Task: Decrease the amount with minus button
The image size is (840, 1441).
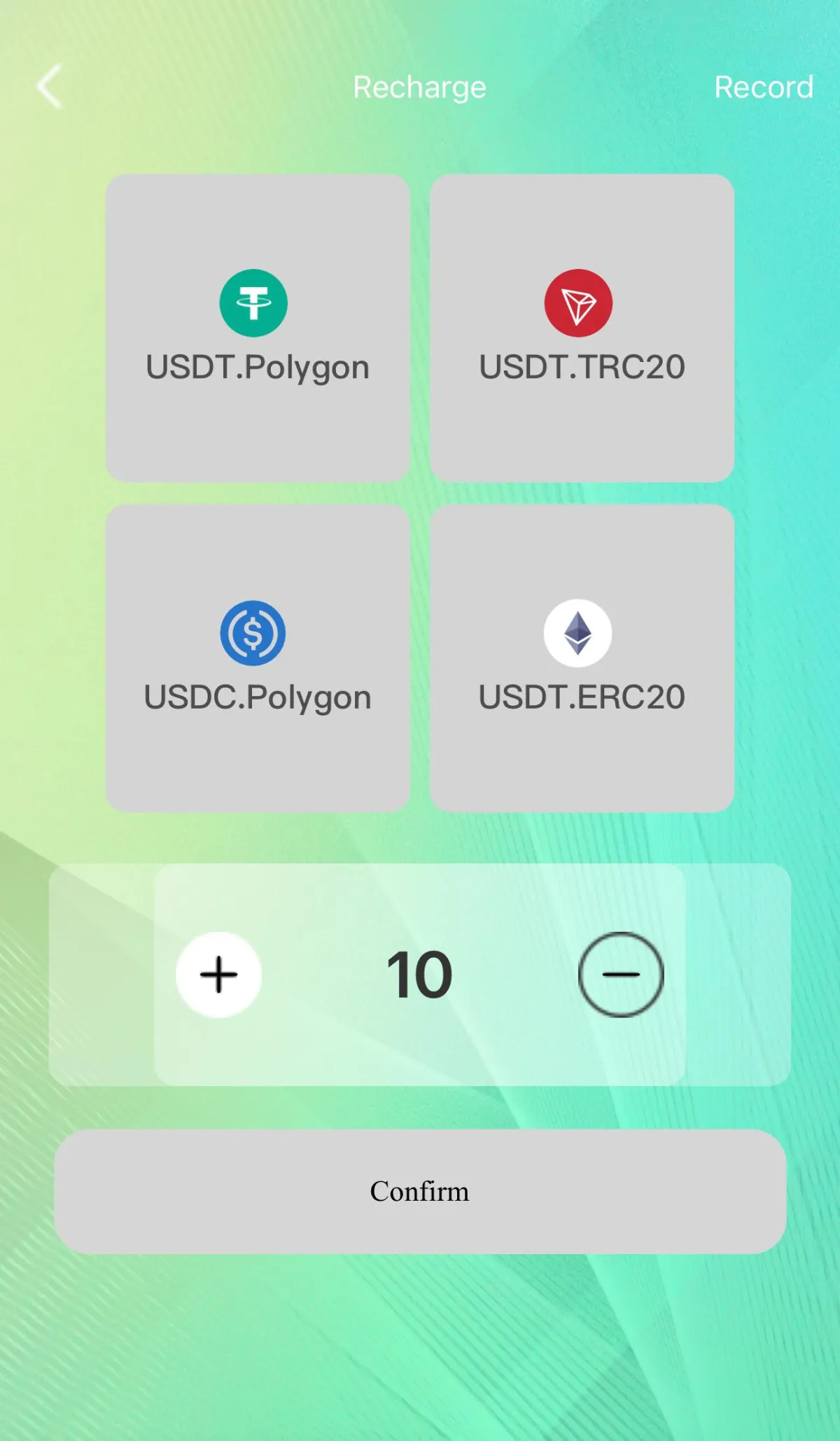Action: [x=620, y=974]
